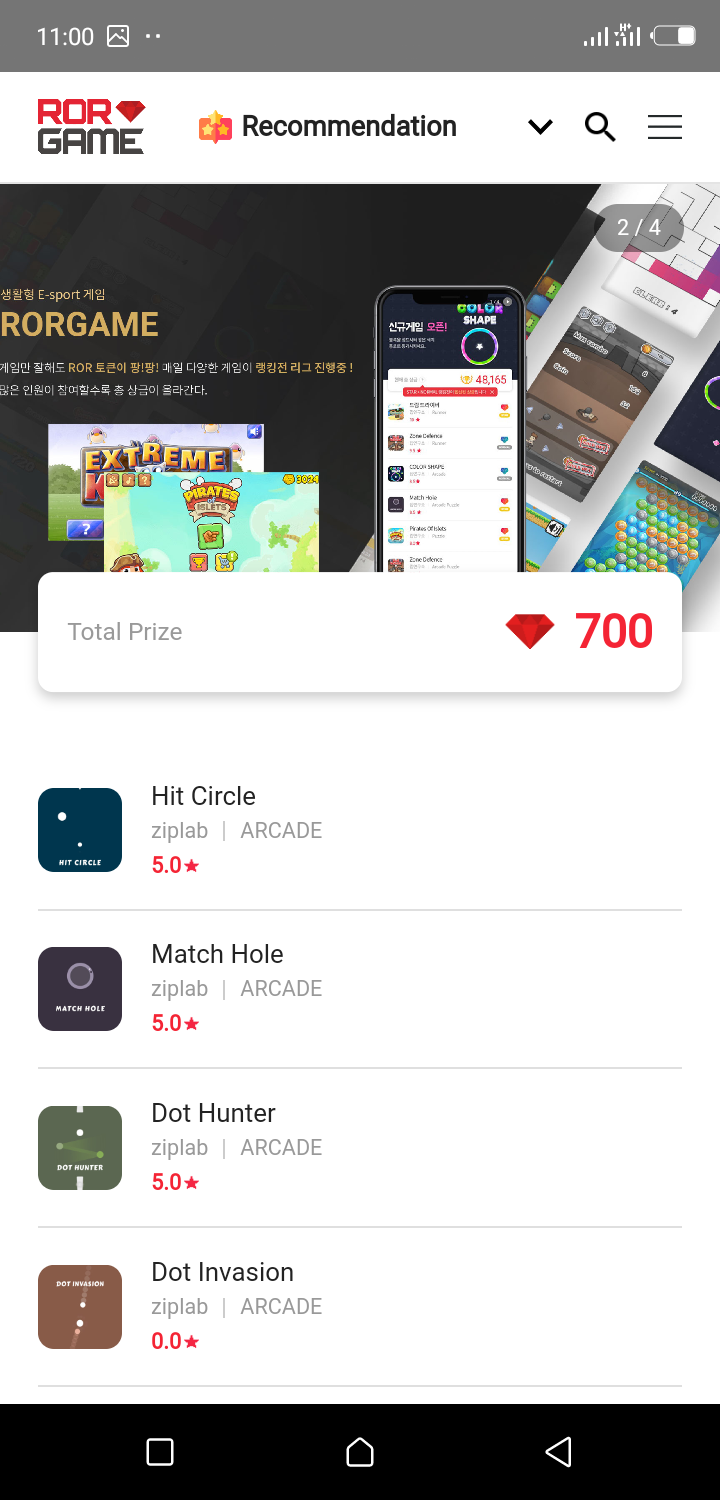Open the hamburger menu
Viewport: 720px width, 1500px height.
click(x=665, y=127)
